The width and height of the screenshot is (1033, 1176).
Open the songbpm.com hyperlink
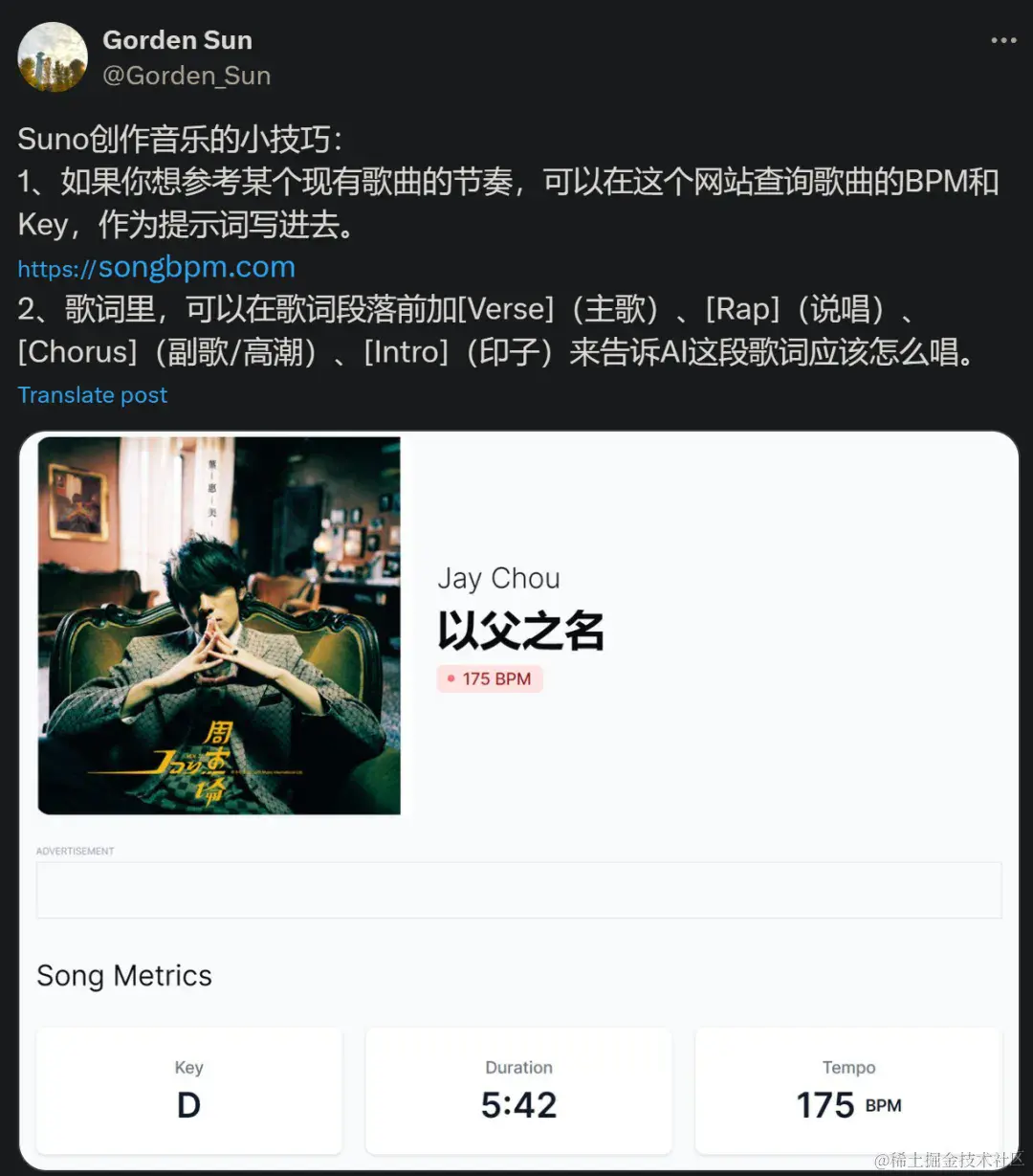[x=156, y=268]
